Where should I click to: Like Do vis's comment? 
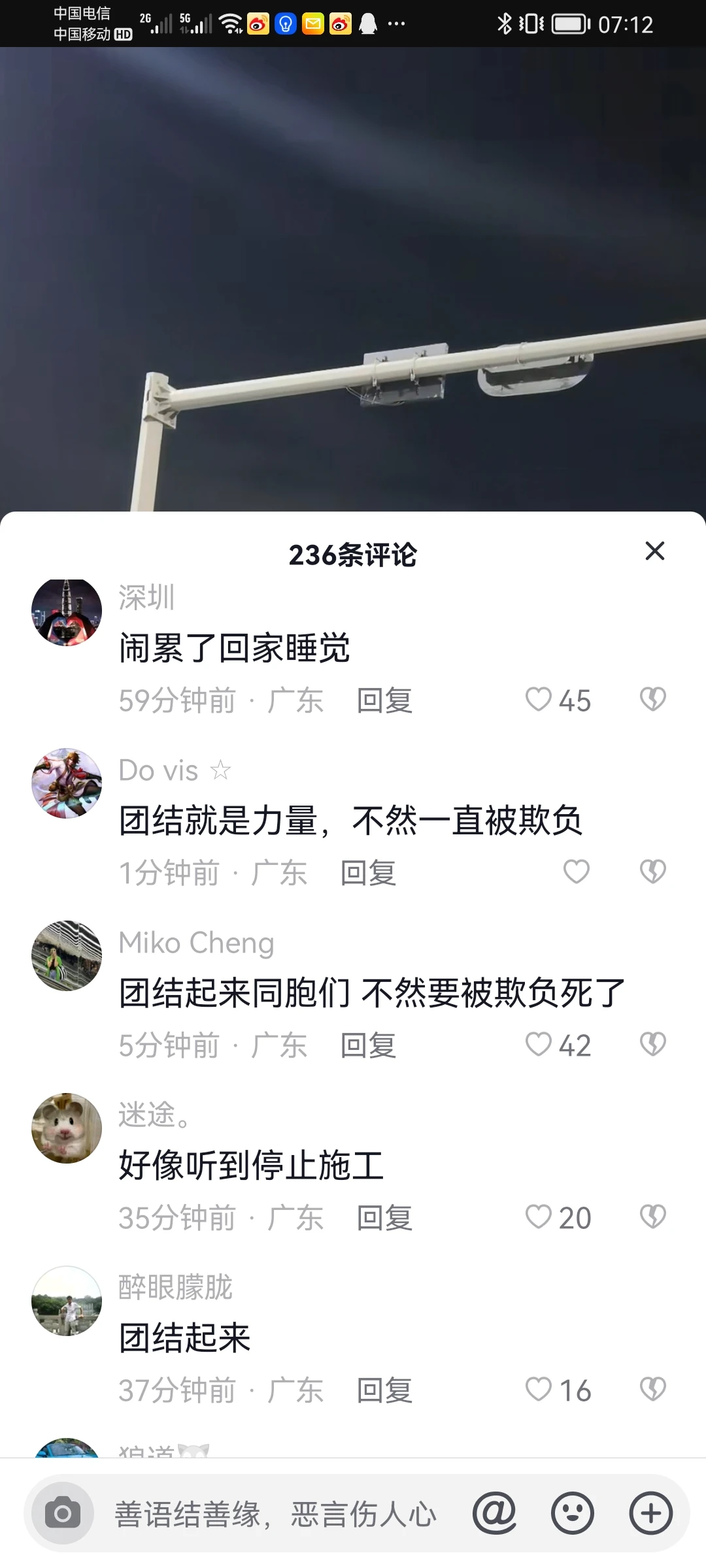576,872
